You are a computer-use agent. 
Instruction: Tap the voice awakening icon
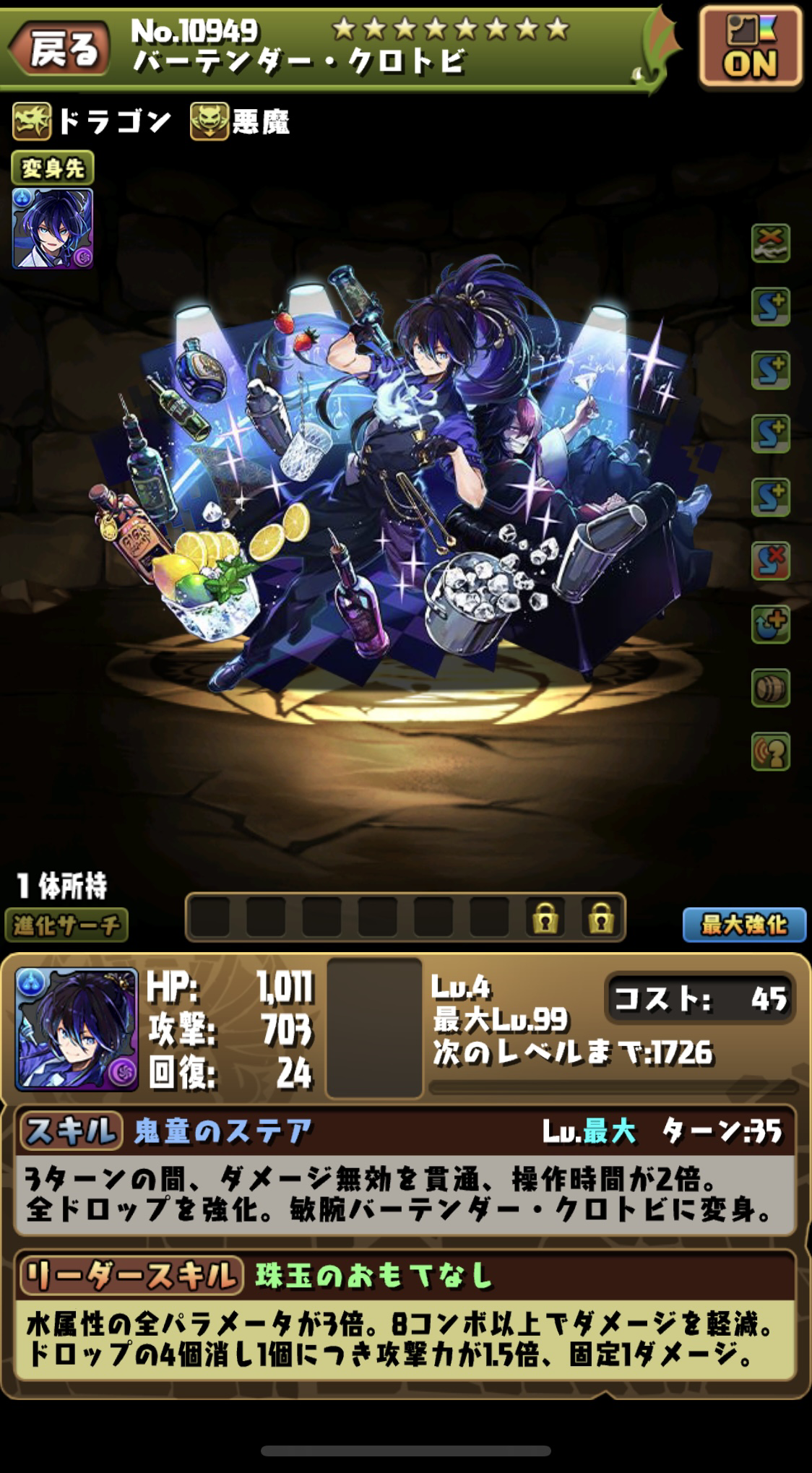[x=770, y=752]
